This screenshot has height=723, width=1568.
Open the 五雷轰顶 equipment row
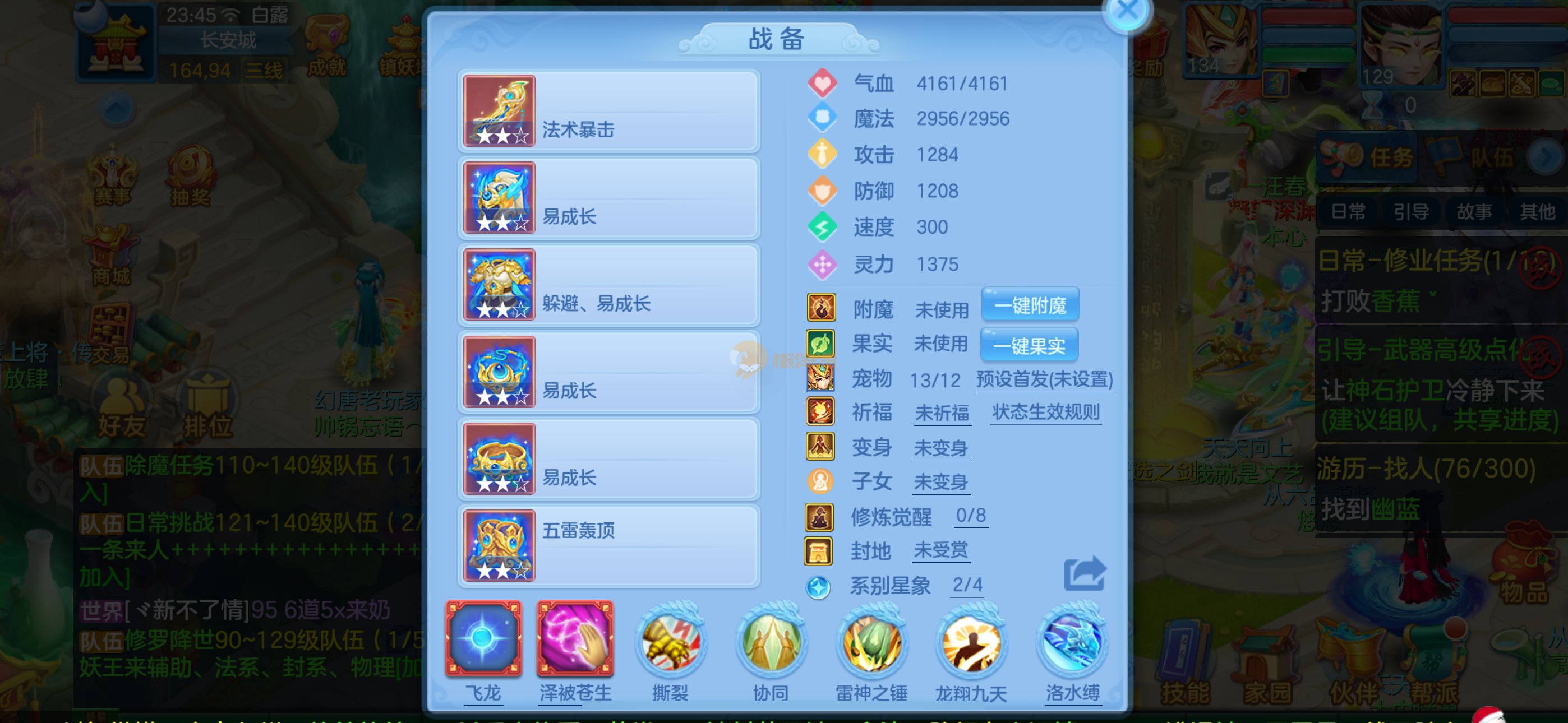click(608, 545)
